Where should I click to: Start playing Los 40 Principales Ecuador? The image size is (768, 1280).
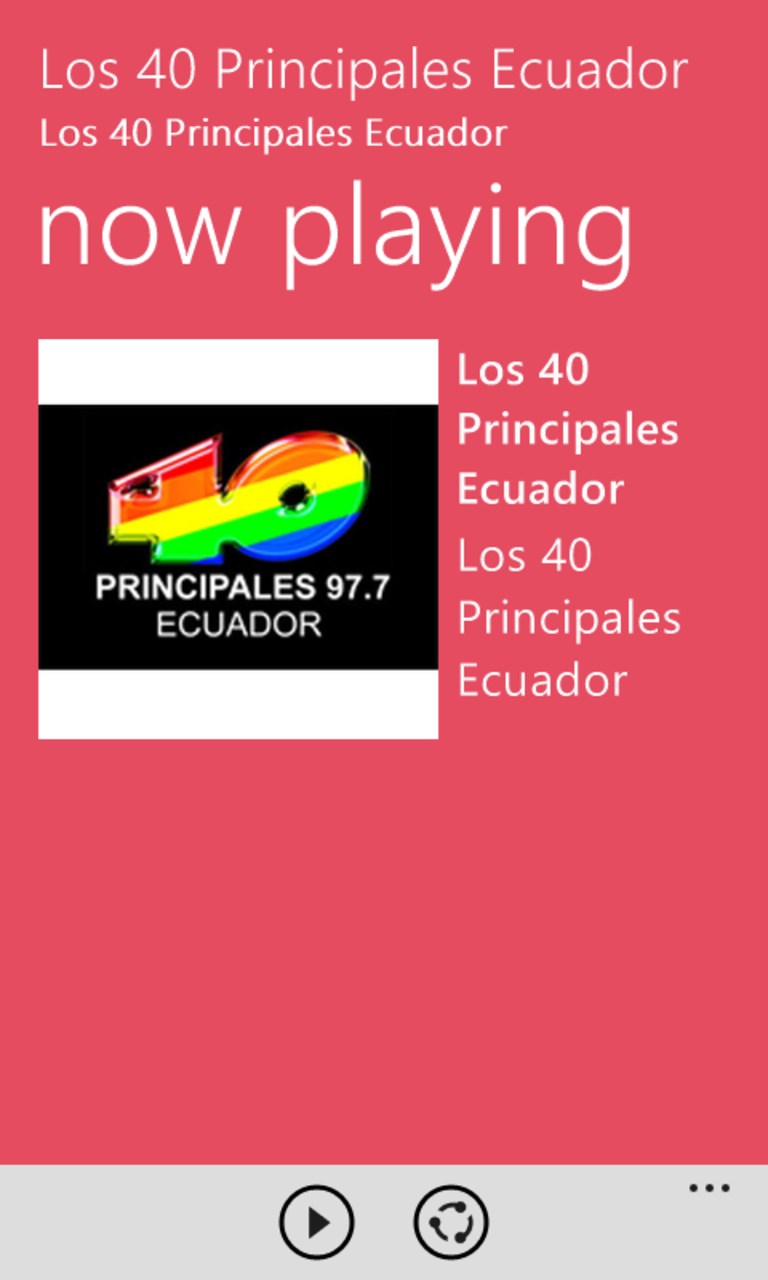click(x=316, y=1222)
